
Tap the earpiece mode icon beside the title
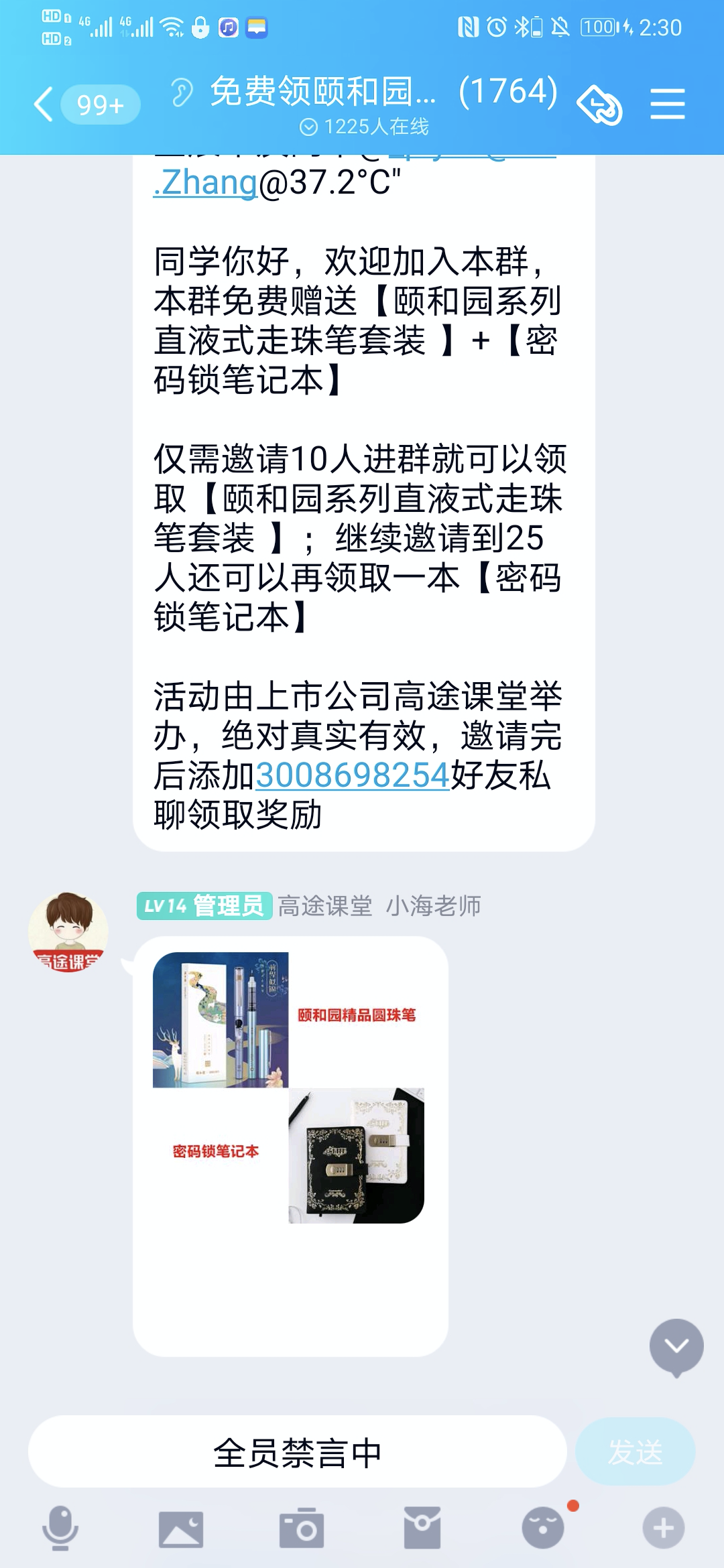pos(181,92)
